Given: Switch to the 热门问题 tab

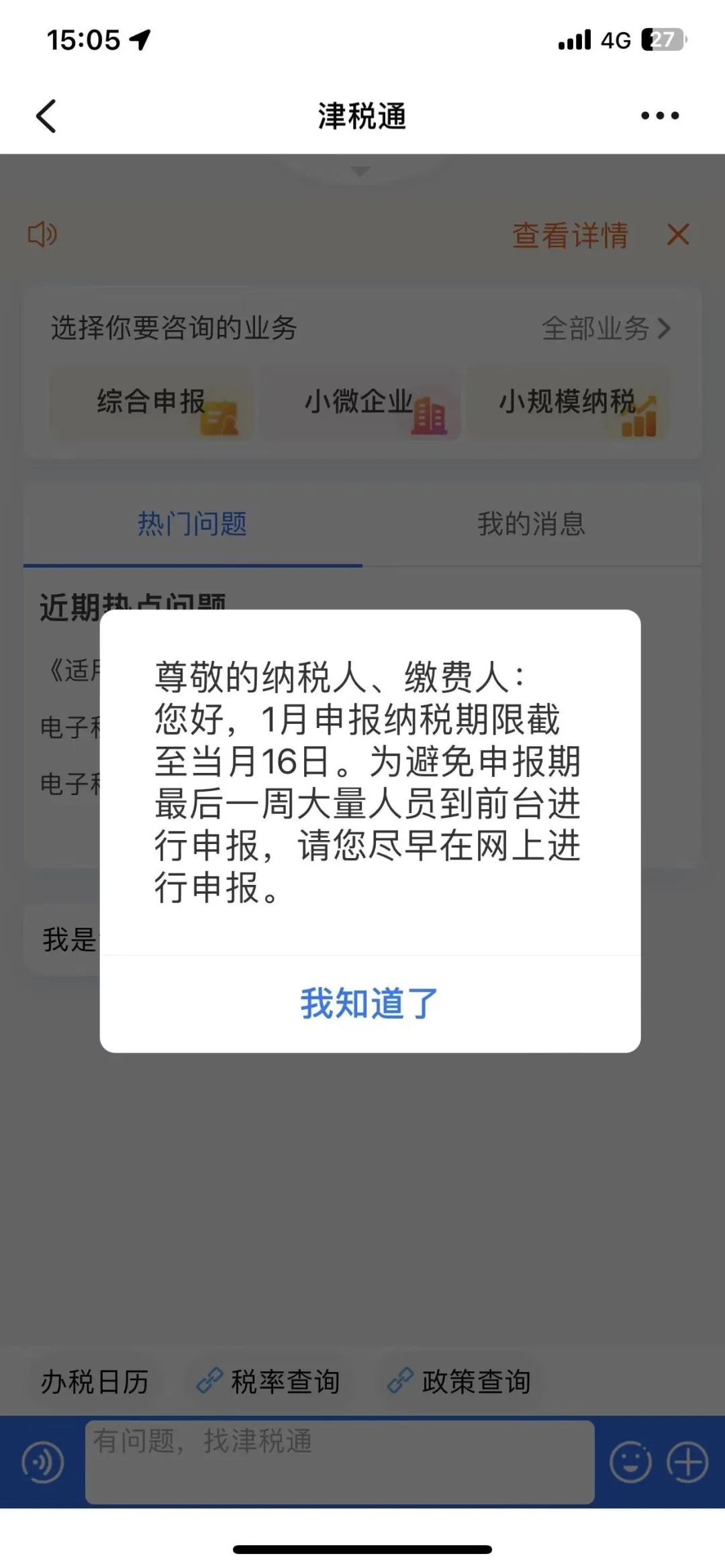Looking at the screenshot, I should tap(193, 524).
